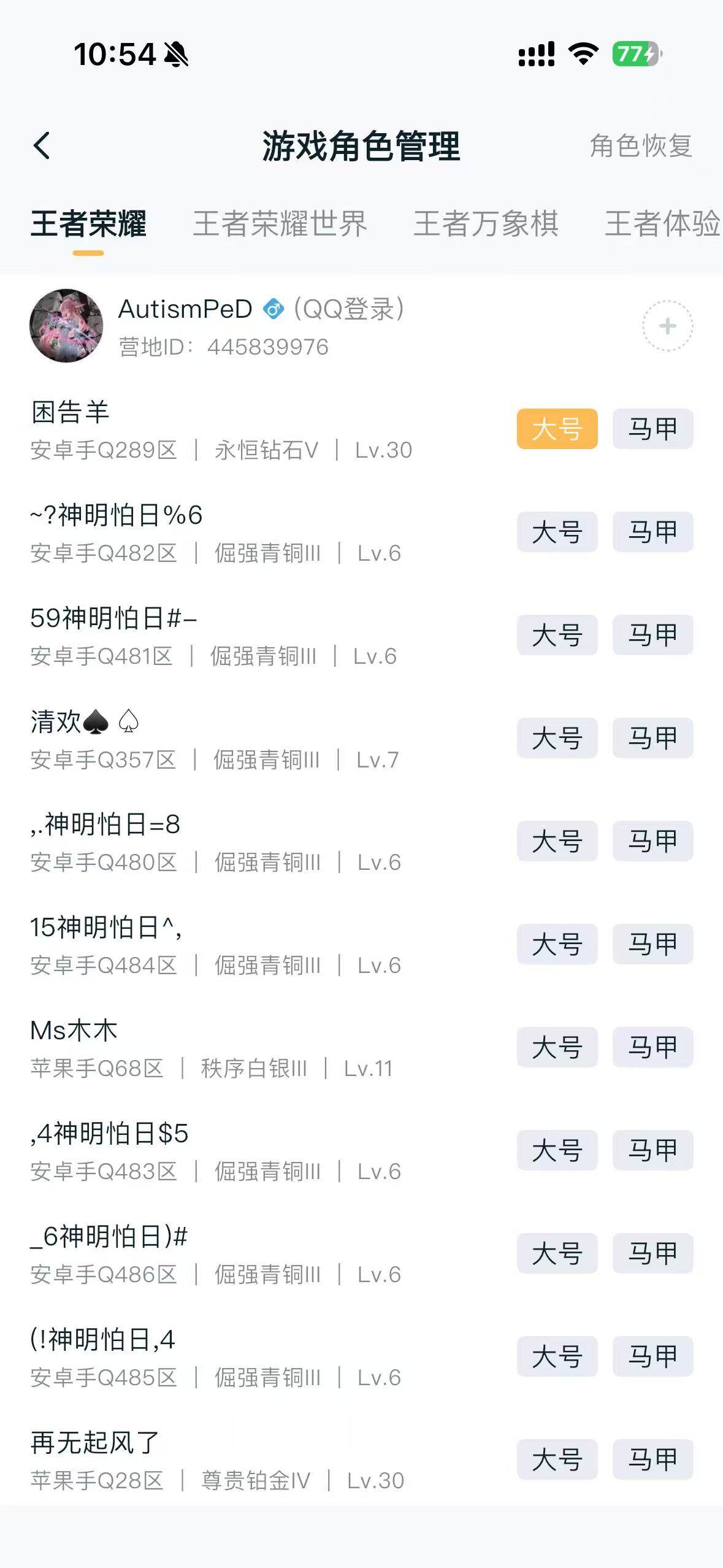Click the male gender icon beside AutismPeD
Image resolution: width=723 pixels, height=1568 pixels.
tap(274, 310)
